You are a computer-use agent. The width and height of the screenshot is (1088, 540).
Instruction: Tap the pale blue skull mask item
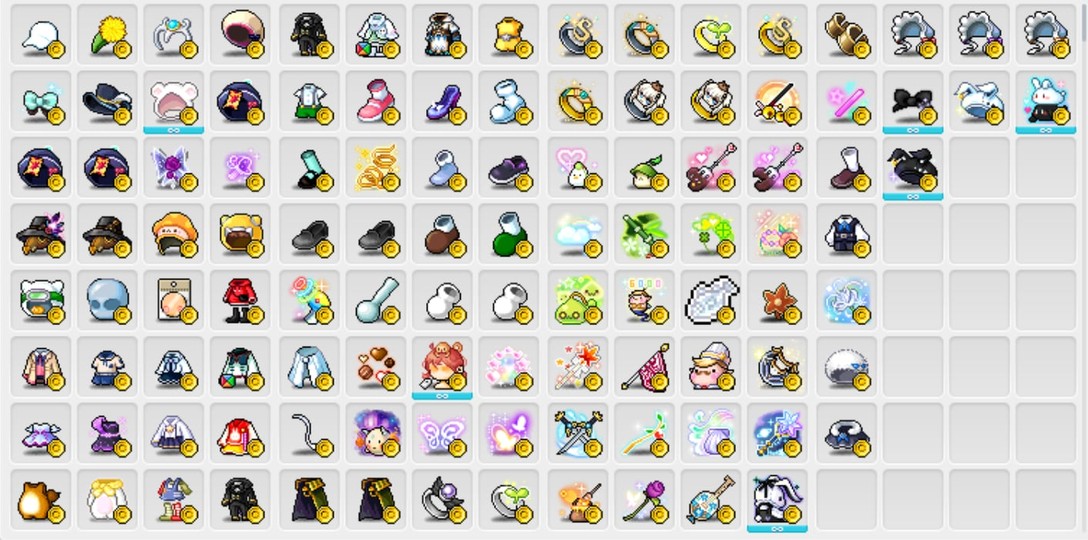pos(108,298)
